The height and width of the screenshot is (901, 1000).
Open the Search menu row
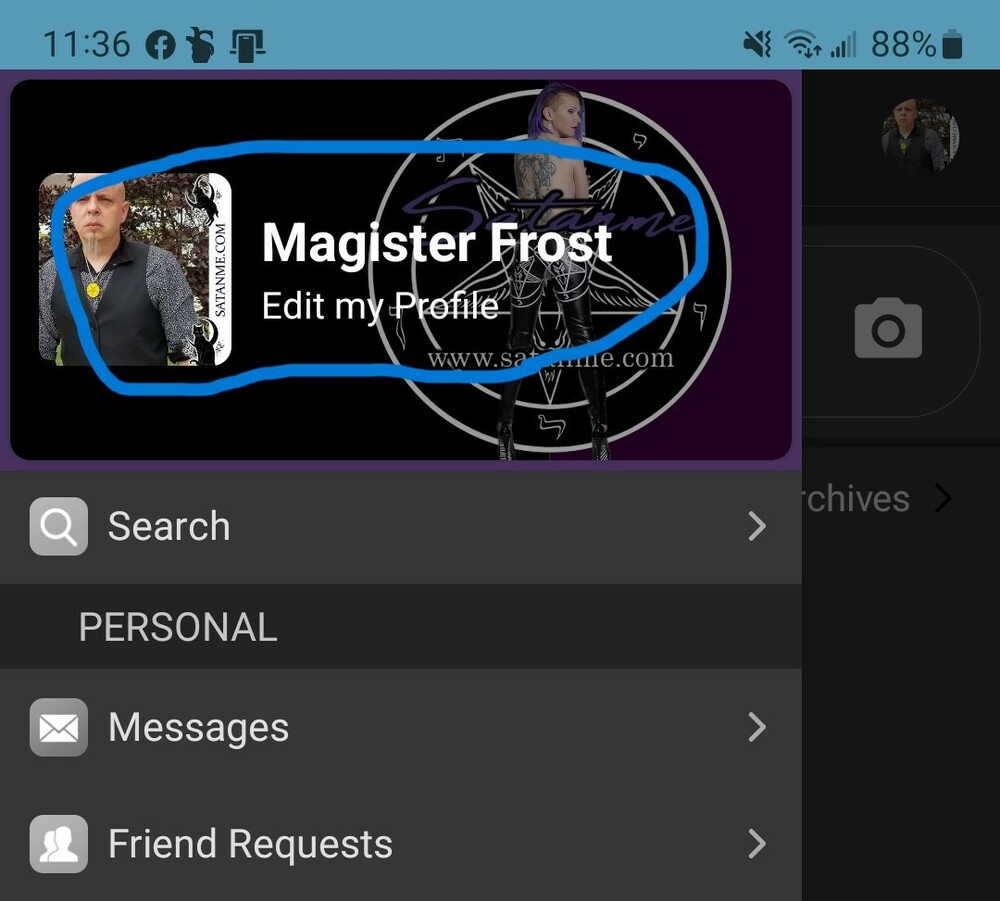point(400,527)
